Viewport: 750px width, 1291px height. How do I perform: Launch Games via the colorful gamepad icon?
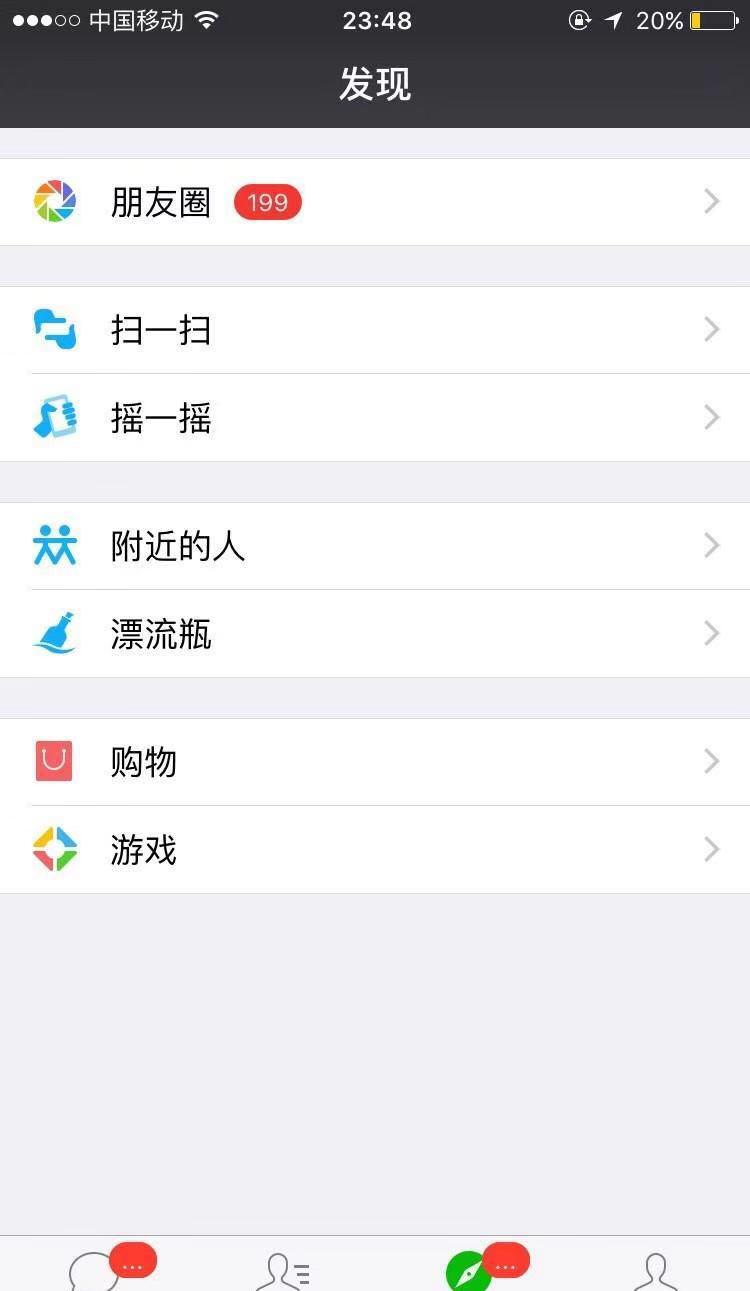[x=55, y=849]
